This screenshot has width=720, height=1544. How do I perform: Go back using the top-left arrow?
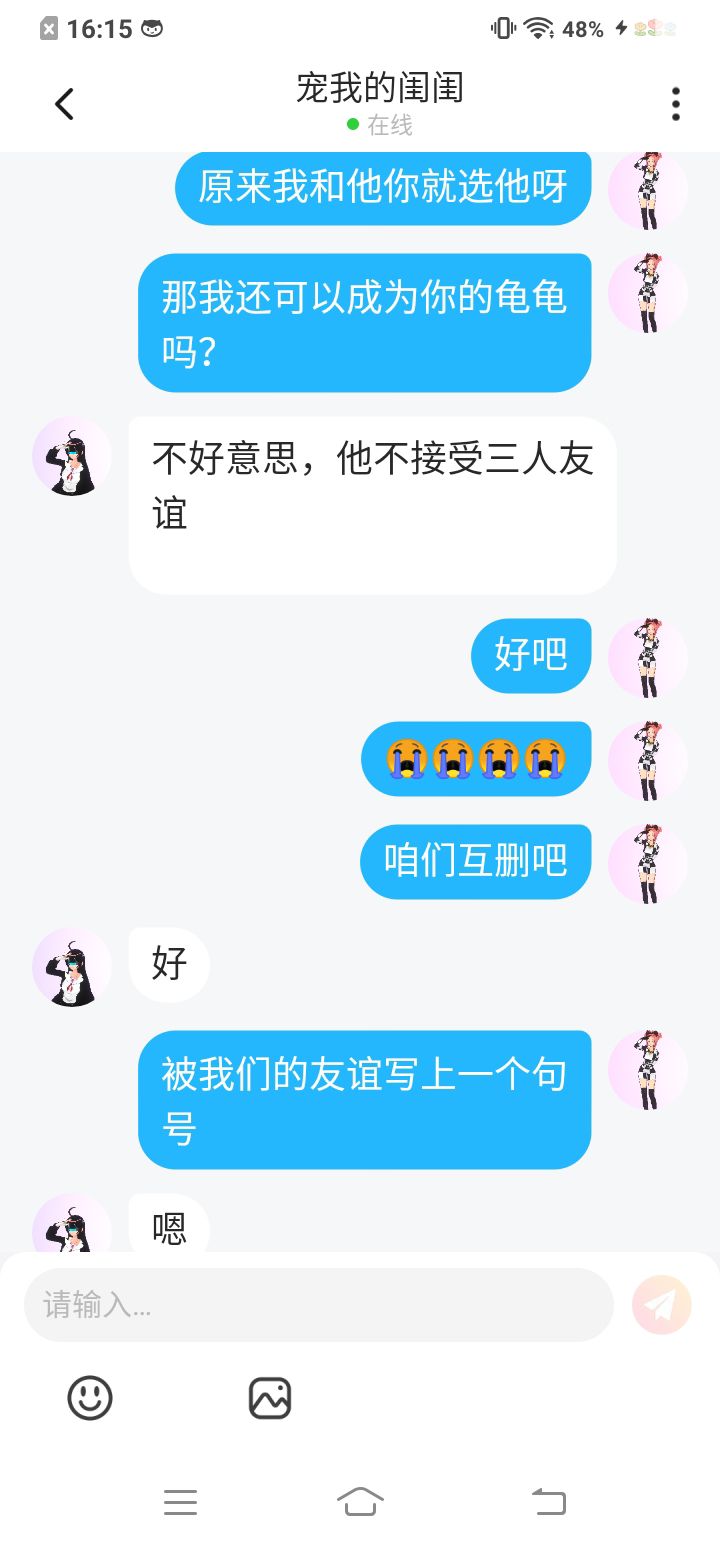pyautogui.click(x=64, y=104)
